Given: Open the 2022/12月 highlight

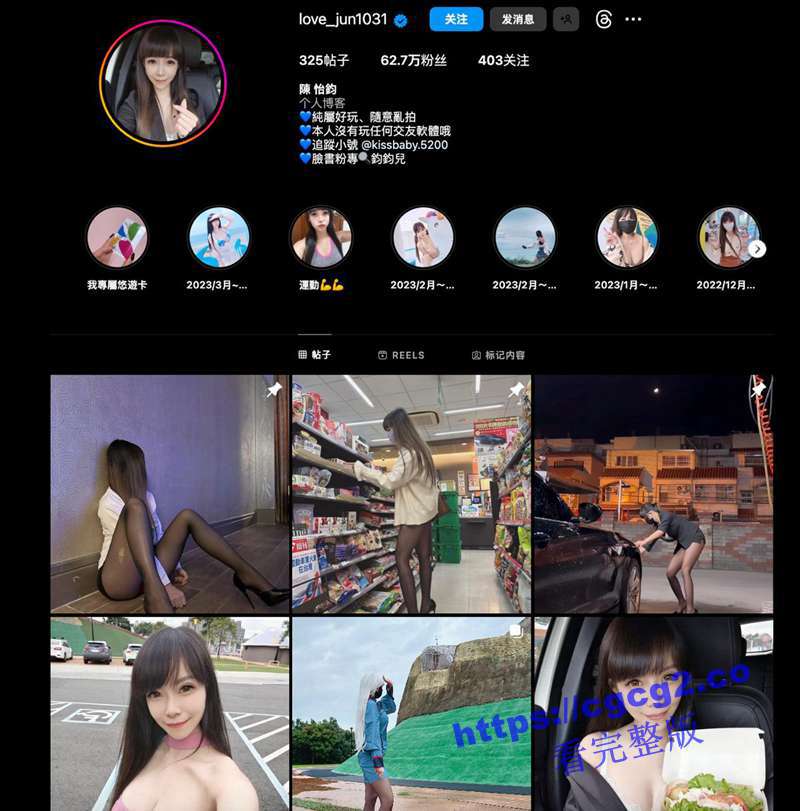Looking at the screenshot, I should 727,238.
